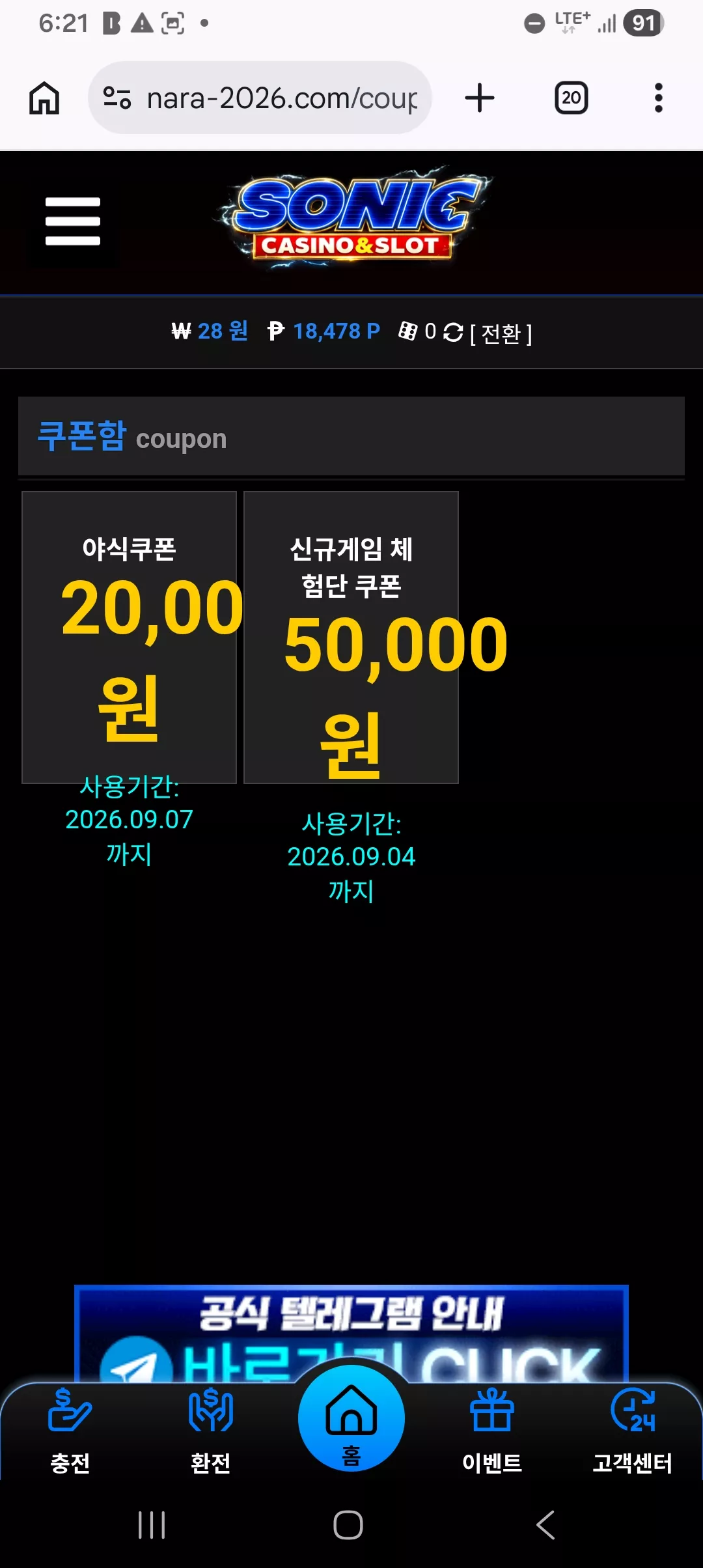Open the hamburger drawer menu

73,221
